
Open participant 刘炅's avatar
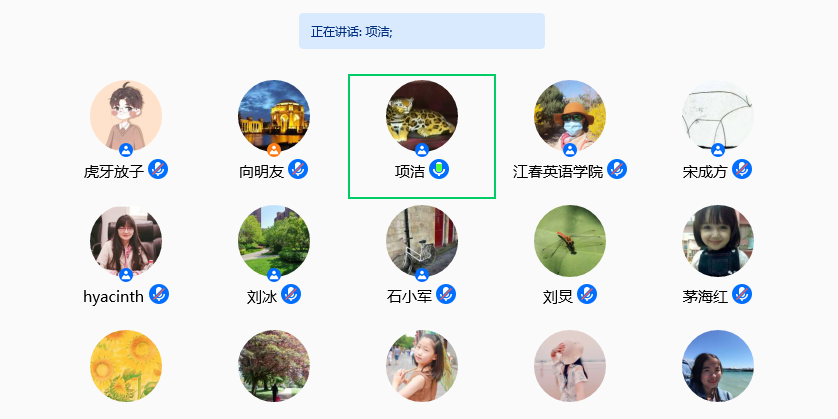click(570, 242)
